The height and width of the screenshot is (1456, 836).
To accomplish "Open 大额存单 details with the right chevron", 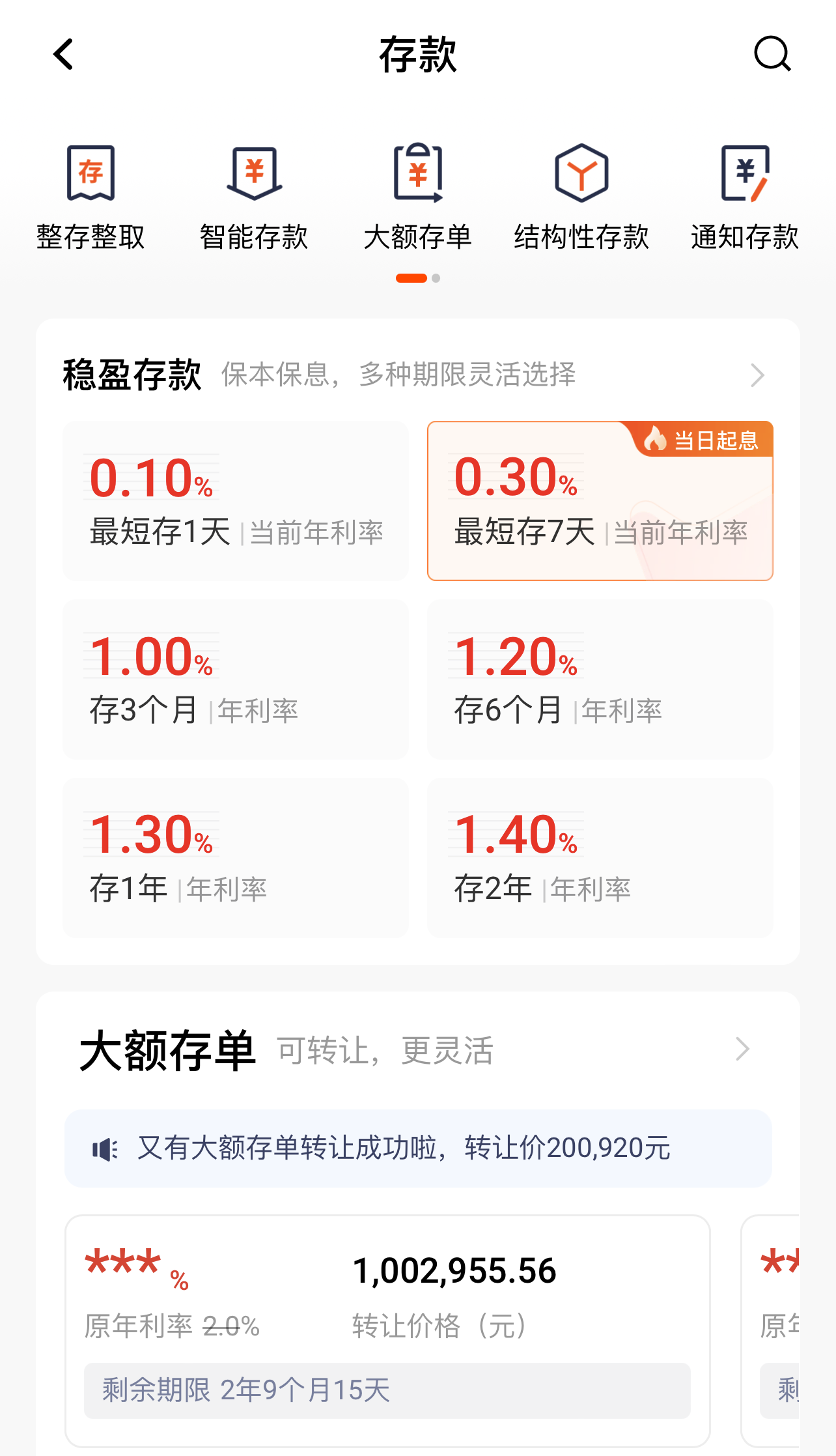I will pos(742,1049).
